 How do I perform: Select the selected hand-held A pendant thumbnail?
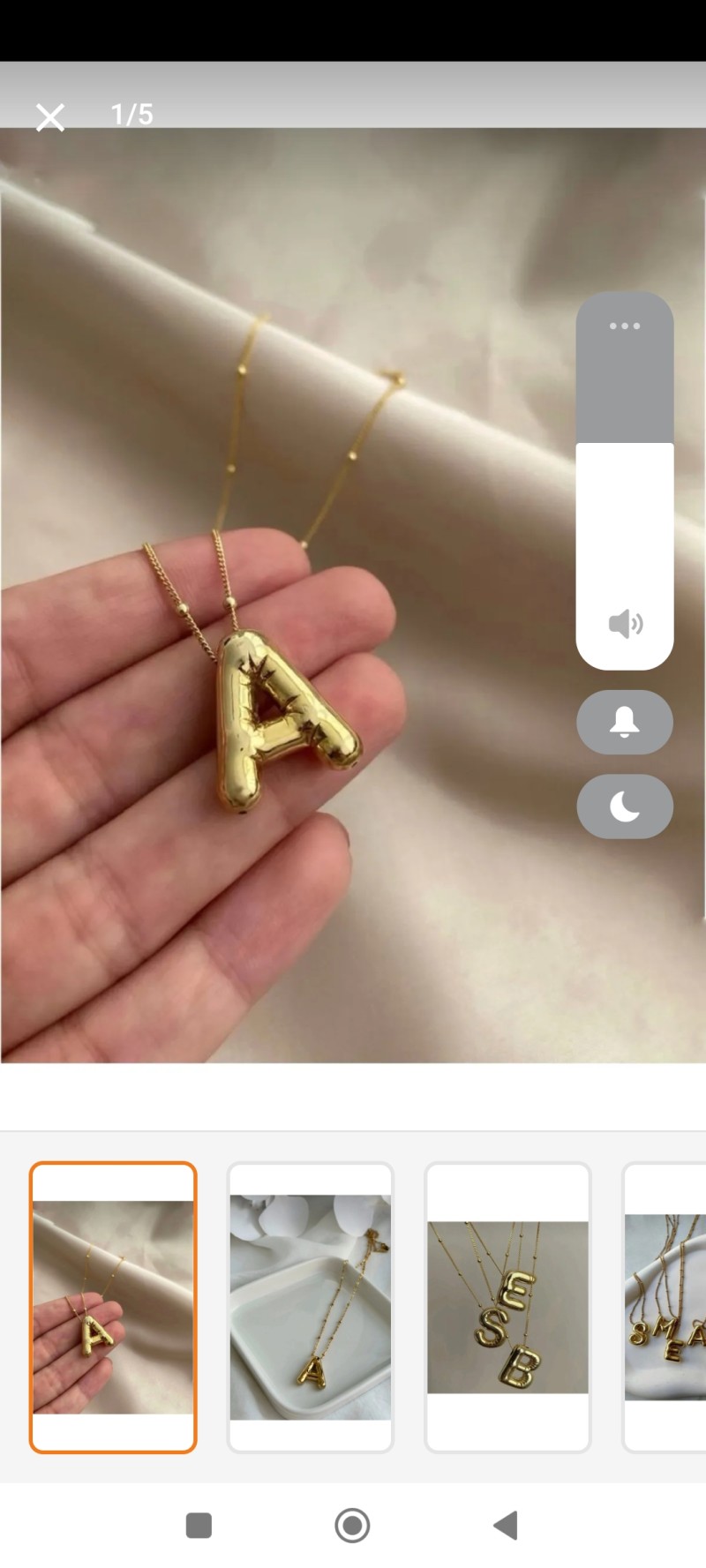(x=113, y=1307)
